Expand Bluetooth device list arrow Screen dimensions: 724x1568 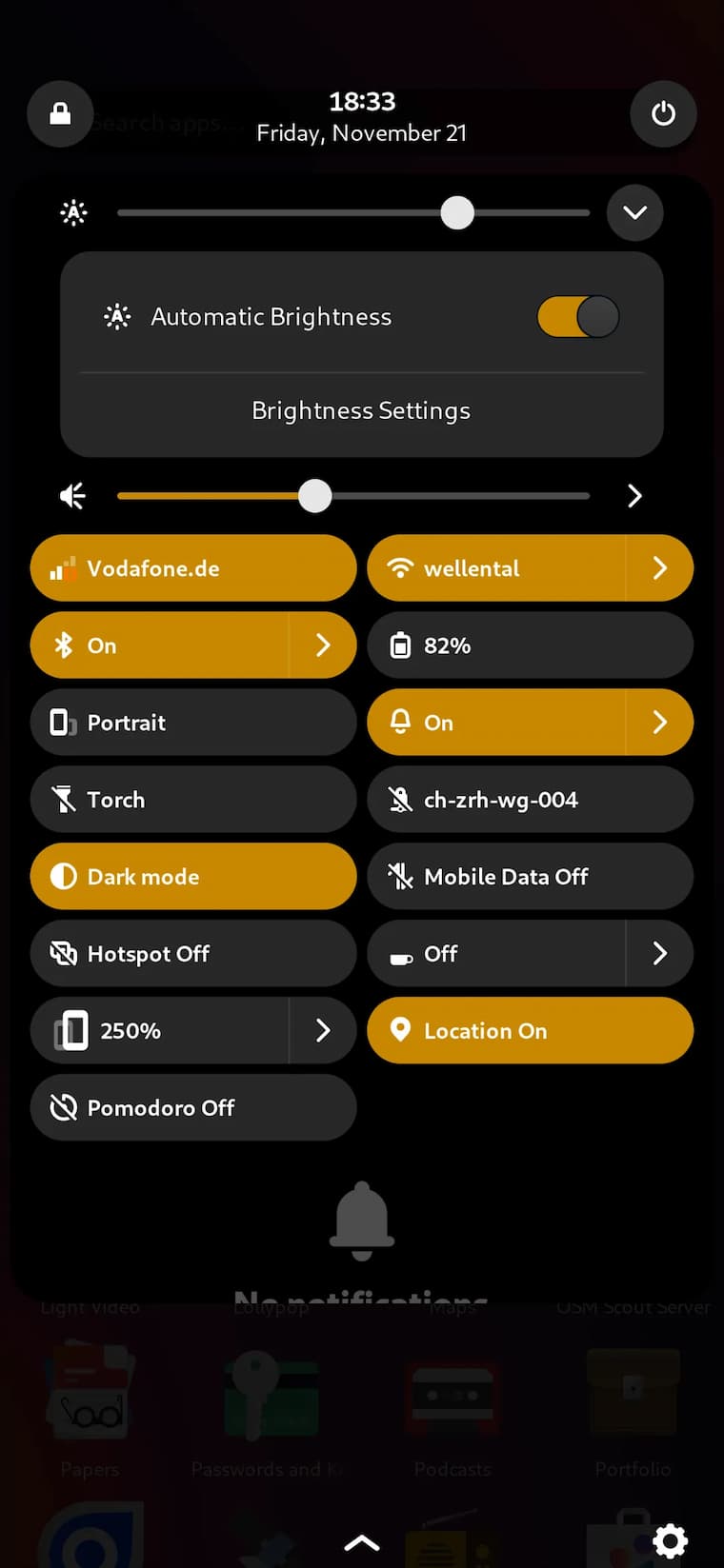click(x=323, y=645)
